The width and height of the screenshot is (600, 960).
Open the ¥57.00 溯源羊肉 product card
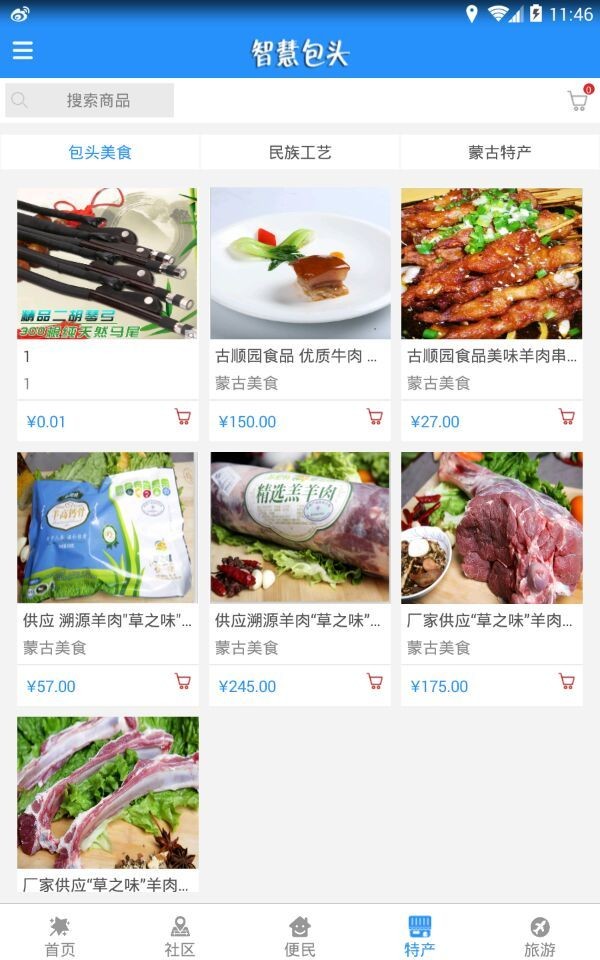pos(108,557)
